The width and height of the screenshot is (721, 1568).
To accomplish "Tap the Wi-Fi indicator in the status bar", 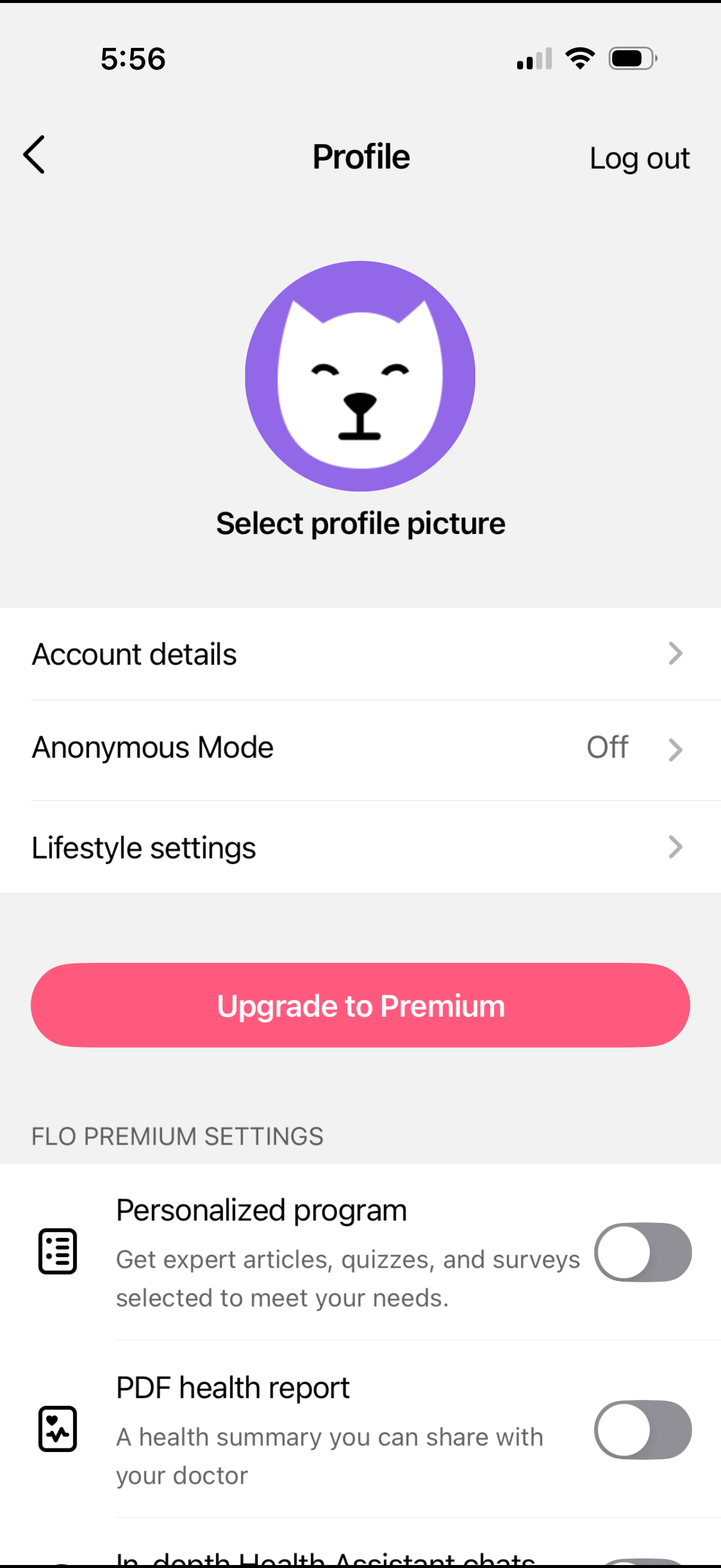I will coord(580,57).
